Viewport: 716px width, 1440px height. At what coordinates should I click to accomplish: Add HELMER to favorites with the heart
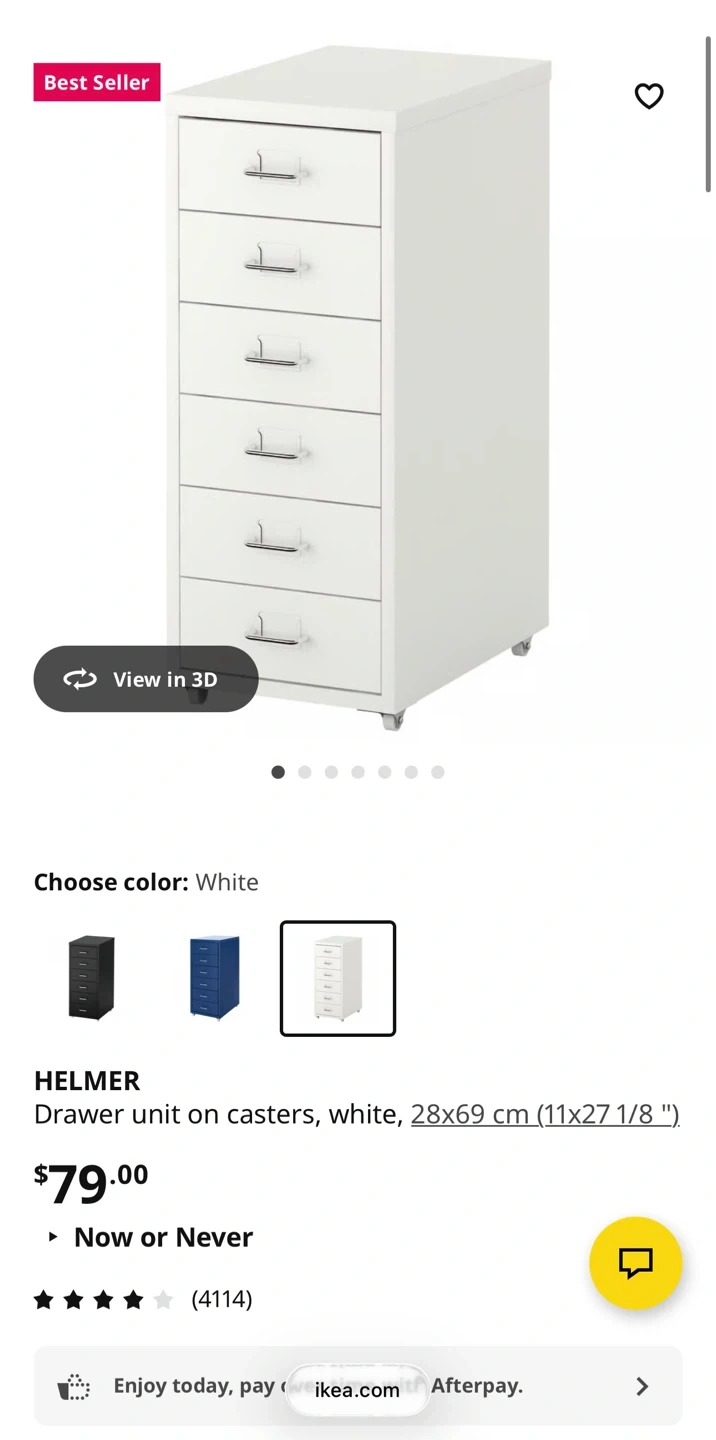(x=649, y=96)
